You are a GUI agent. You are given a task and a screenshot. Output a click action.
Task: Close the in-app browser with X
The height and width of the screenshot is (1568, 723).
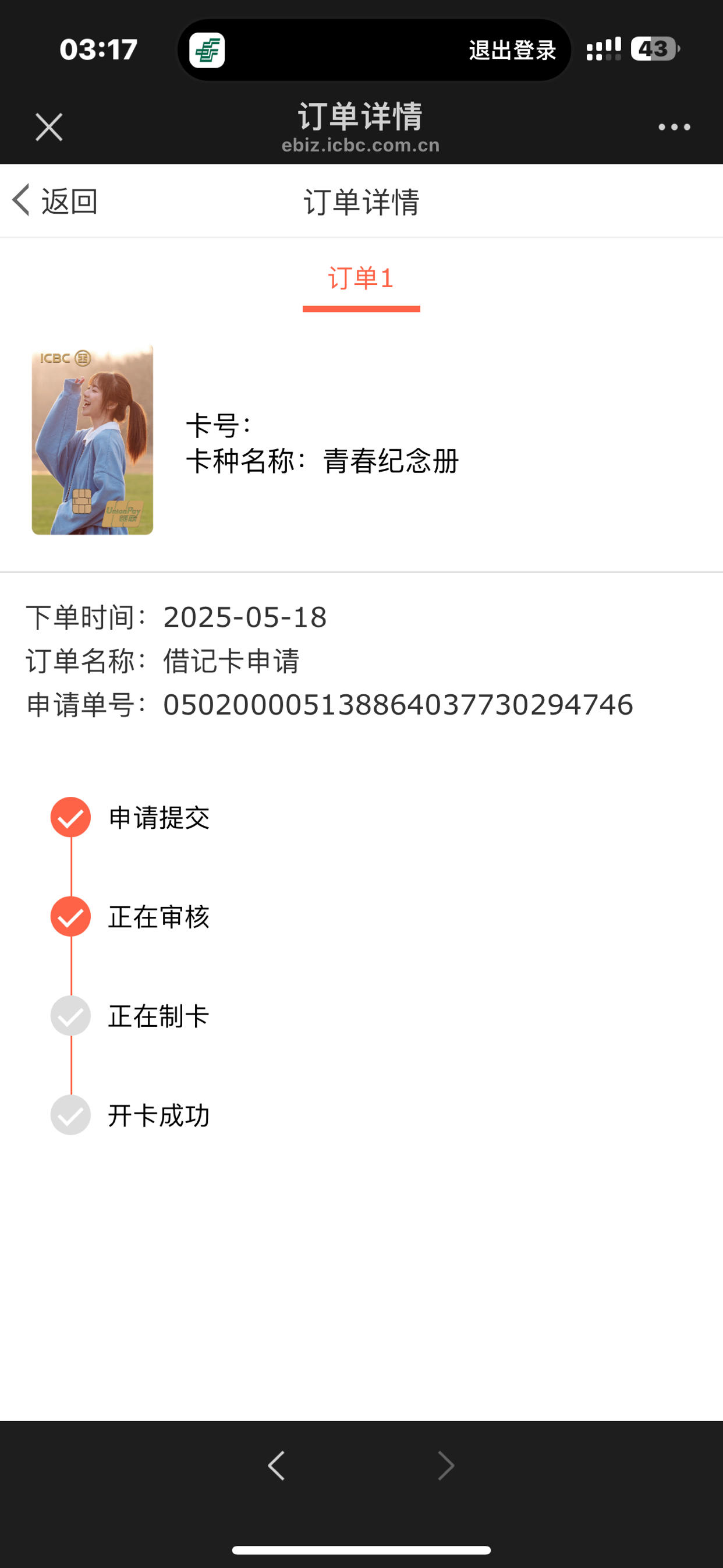(x=49, y=126)
